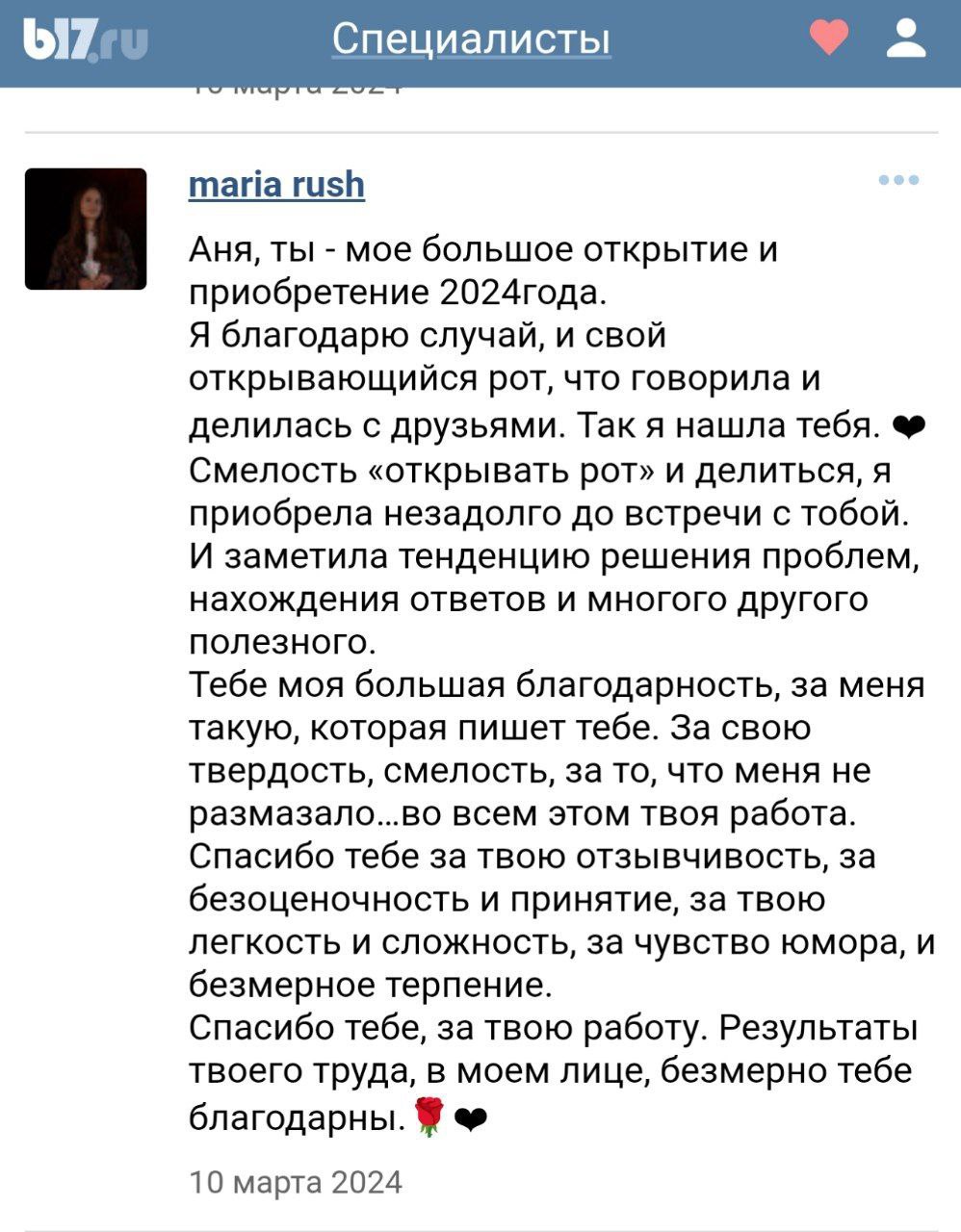
Task: Open the b17.ru home logo
Action: click(85, 40)
